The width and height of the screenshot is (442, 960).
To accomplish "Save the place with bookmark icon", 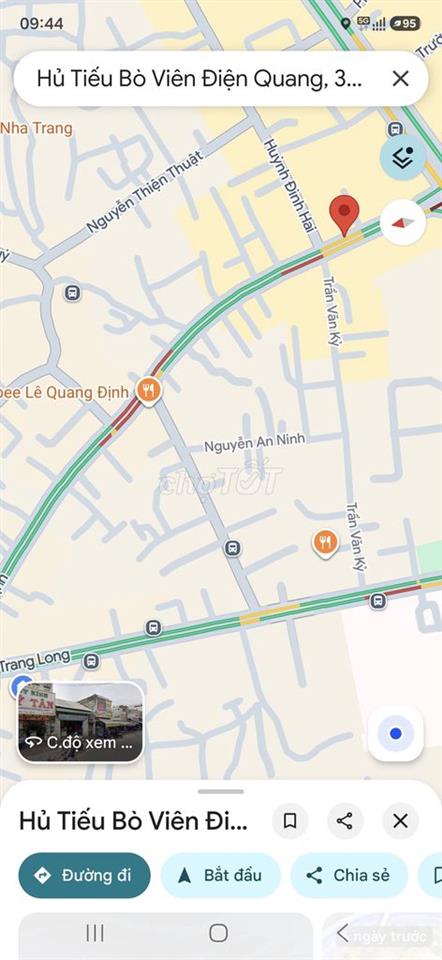I will (290, 821).
